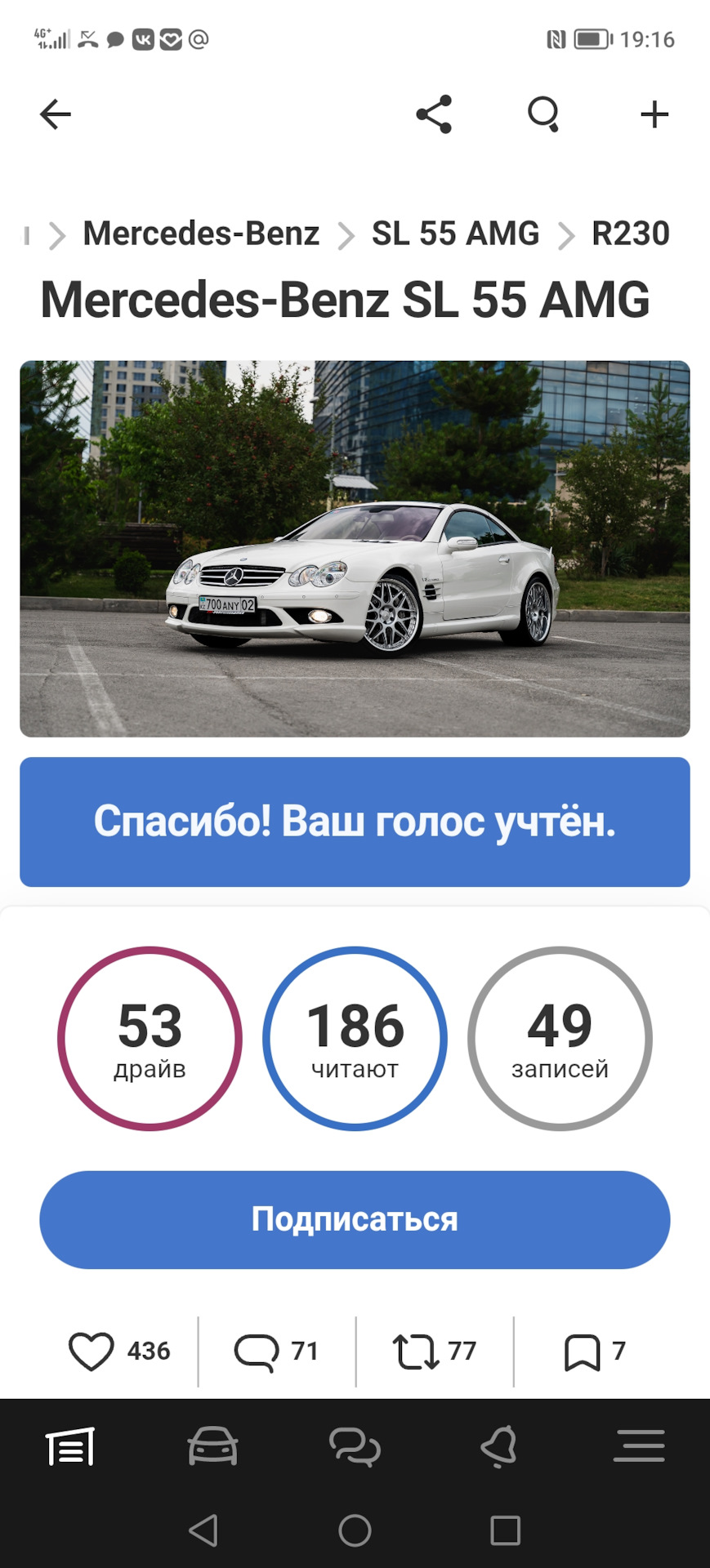Screen dimensions: 710x1568
Task: Open the search icon
Action: click(x=543, y=114)
